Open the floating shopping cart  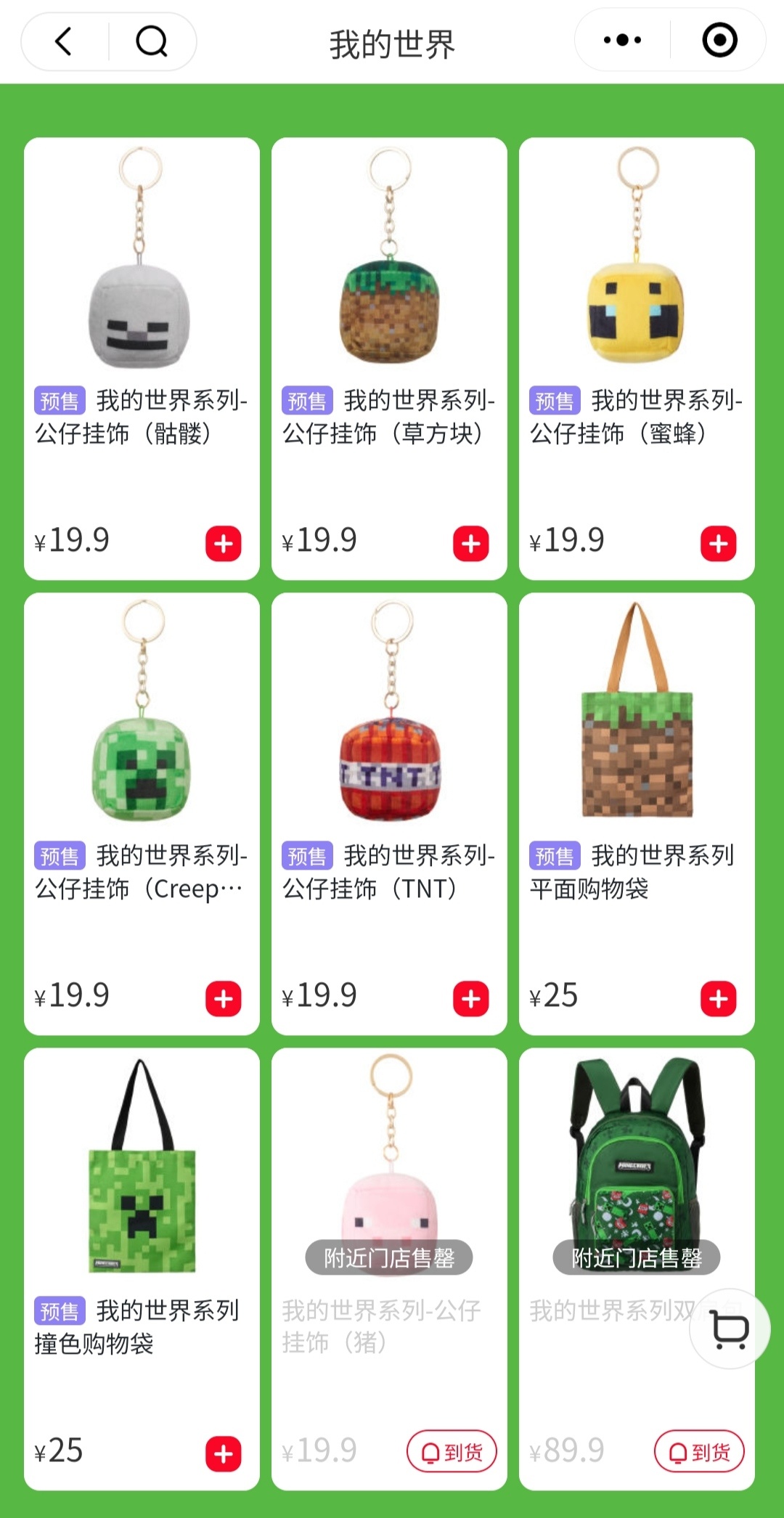(x=730, y=1329)
